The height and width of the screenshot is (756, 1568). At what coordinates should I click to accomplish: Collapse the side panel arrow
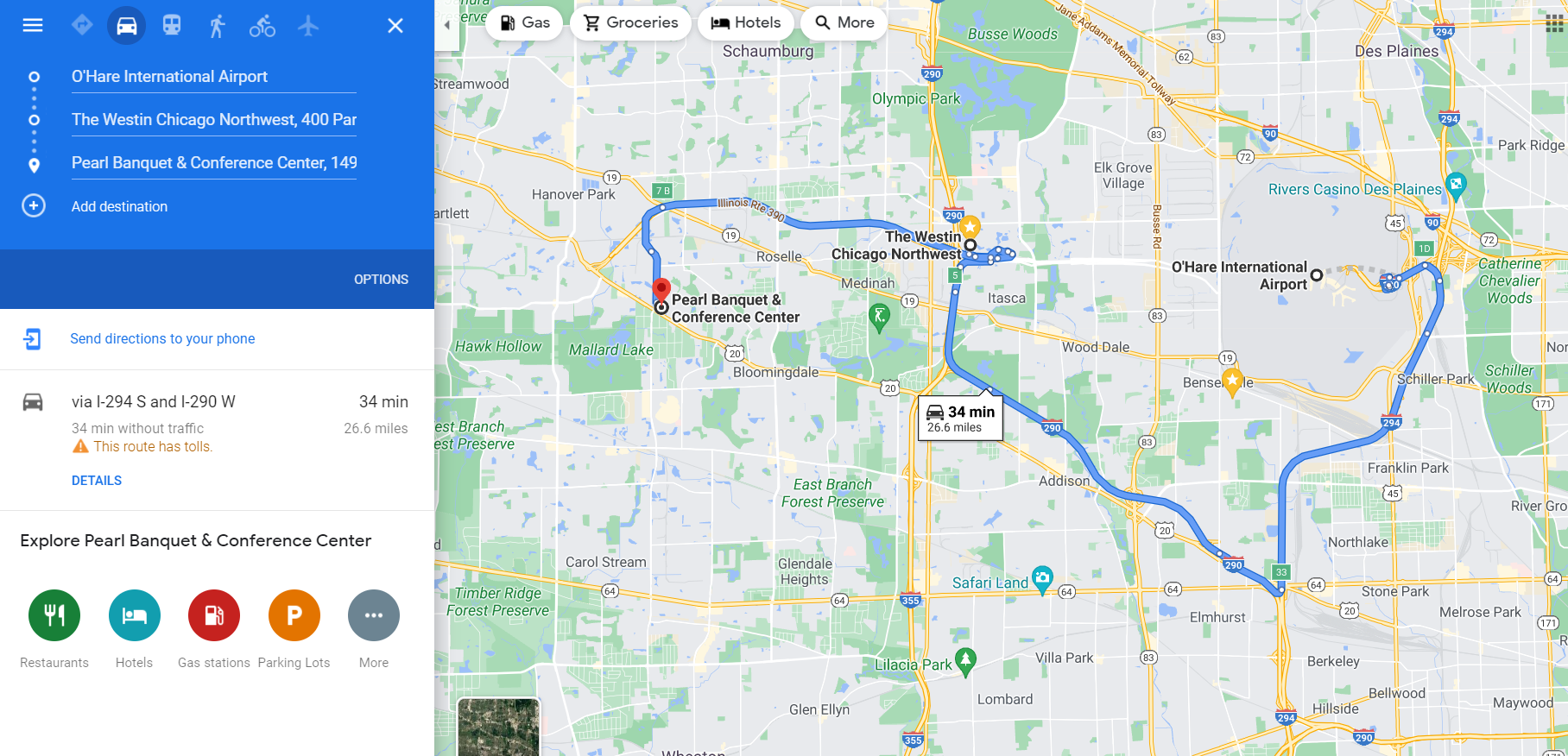pos(446,25)
